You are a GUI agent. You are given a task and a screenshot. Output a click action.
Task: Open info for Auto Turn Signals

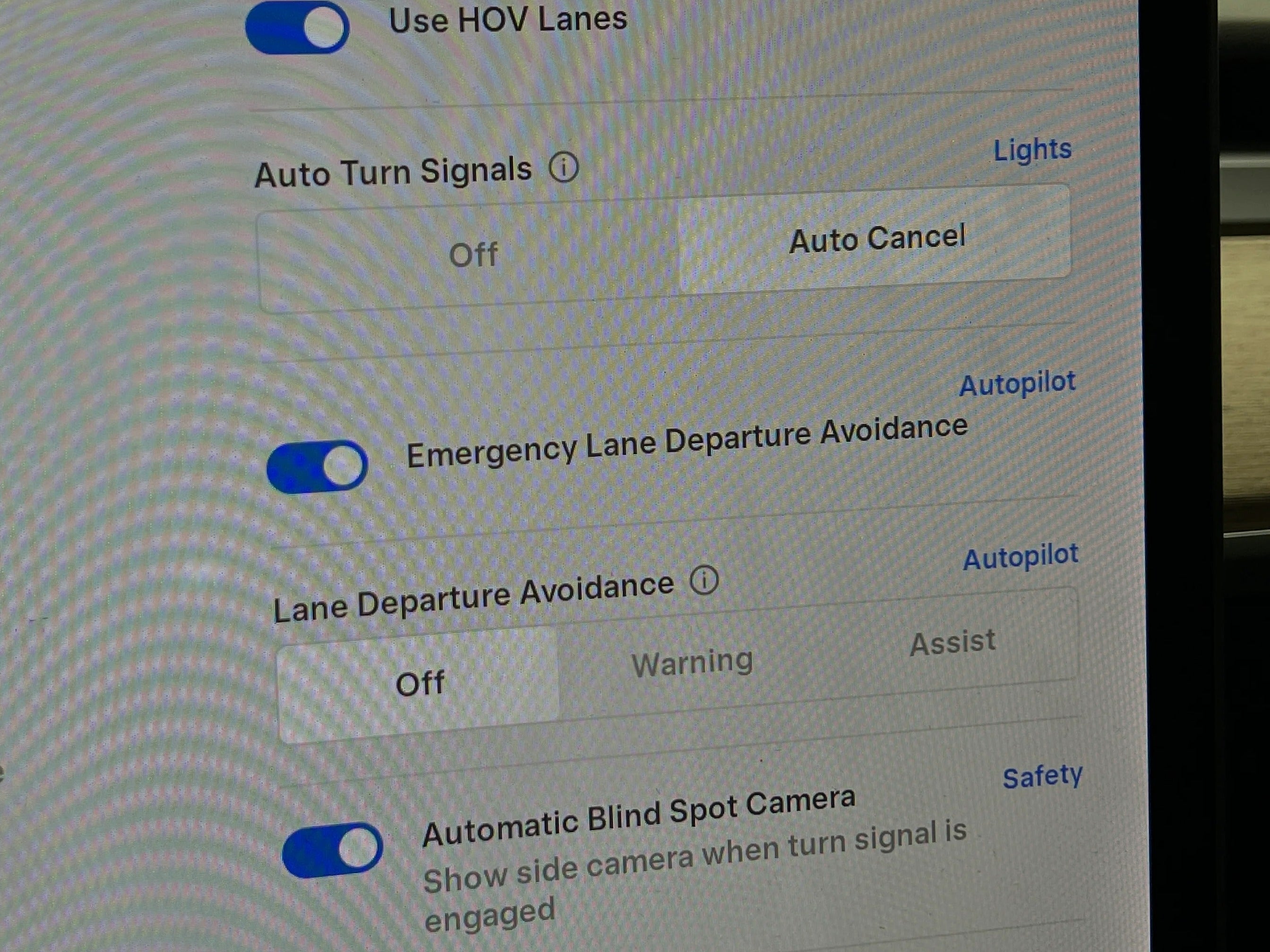pyautogui.click(x=564, y=168)
